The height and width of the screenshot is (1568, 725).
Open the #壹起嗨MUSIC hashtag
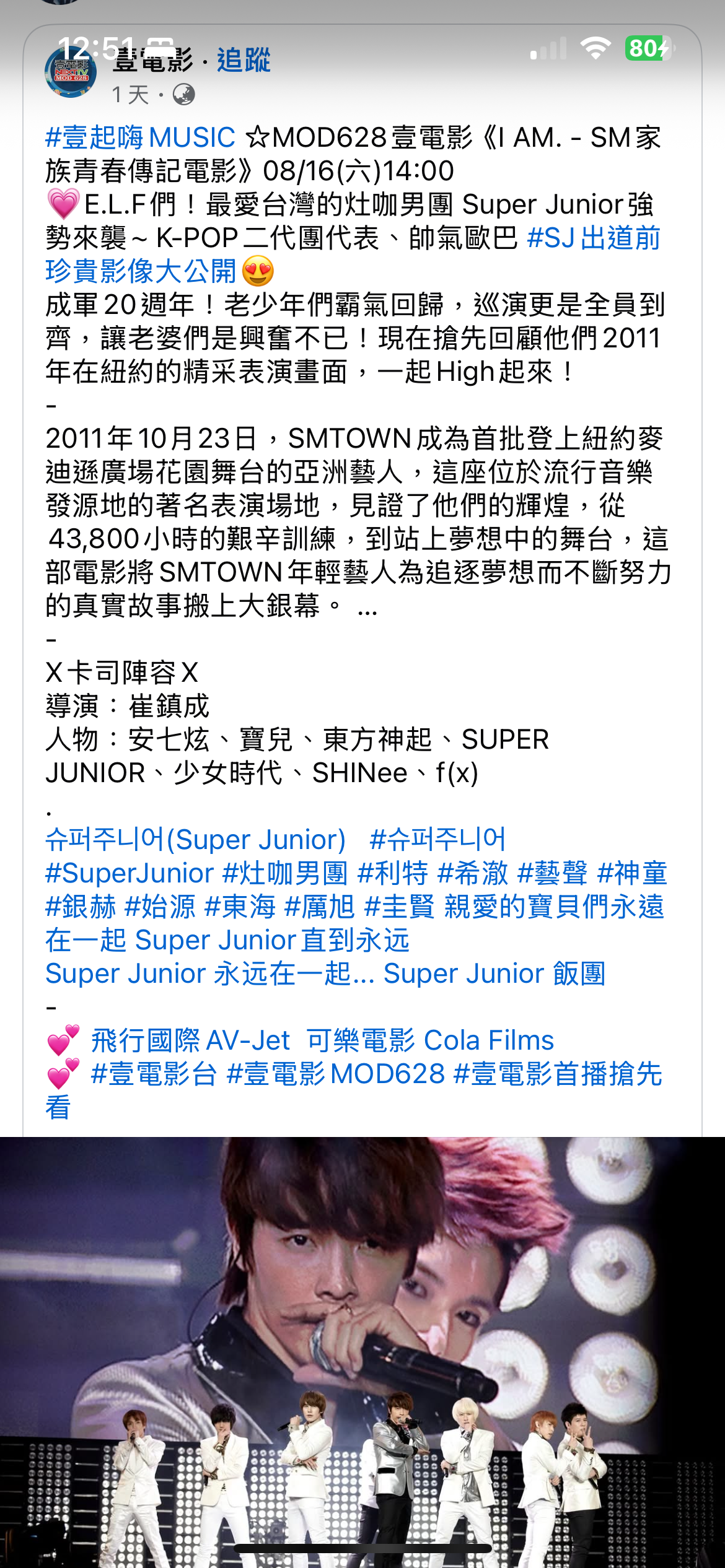click(x=140, y=137)
